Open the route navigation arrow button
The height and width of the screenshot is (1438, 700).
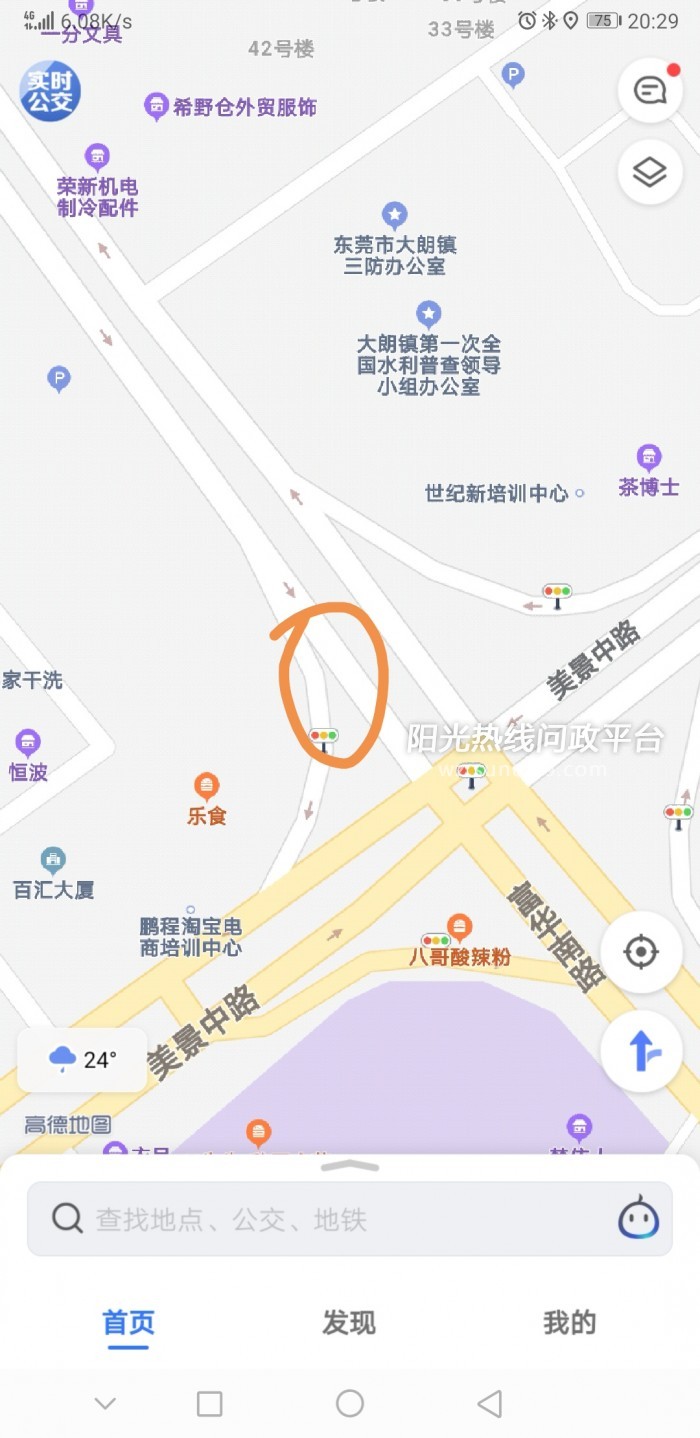coord(641,1051)
